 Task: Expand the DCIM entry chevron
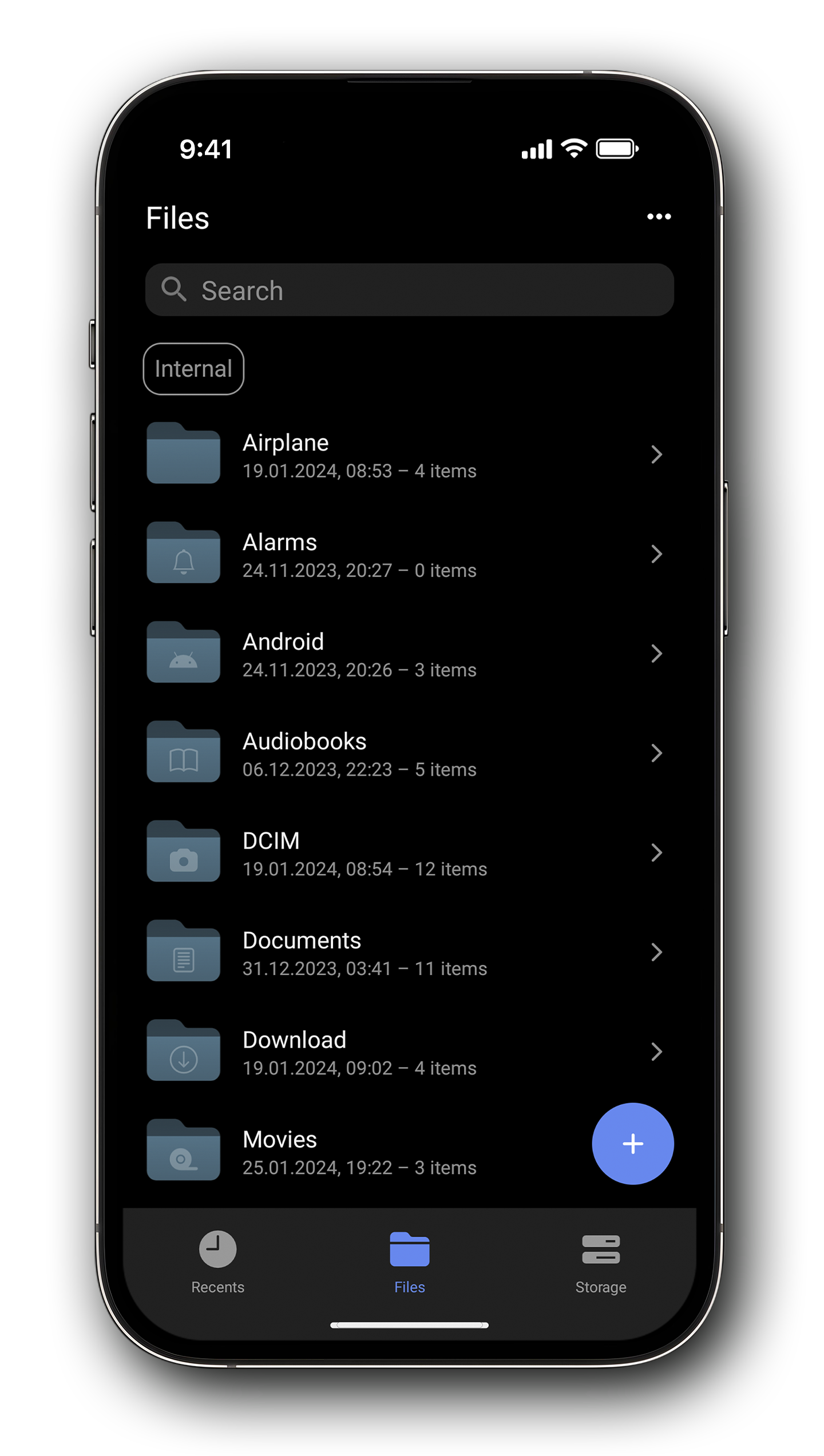[656, 853]
